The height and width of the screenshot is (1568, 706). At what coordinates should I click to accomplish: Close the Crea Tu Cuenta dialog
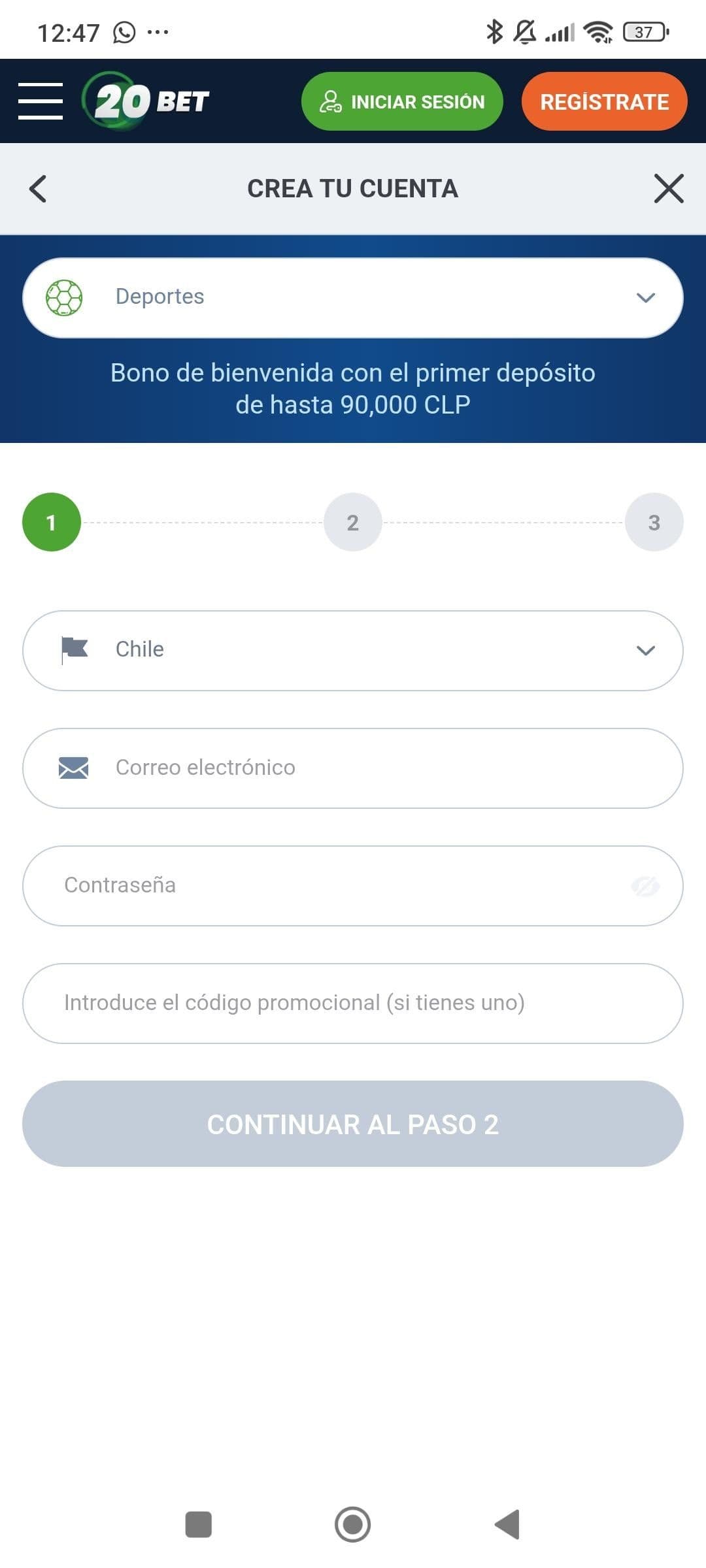tap(668, 189)
